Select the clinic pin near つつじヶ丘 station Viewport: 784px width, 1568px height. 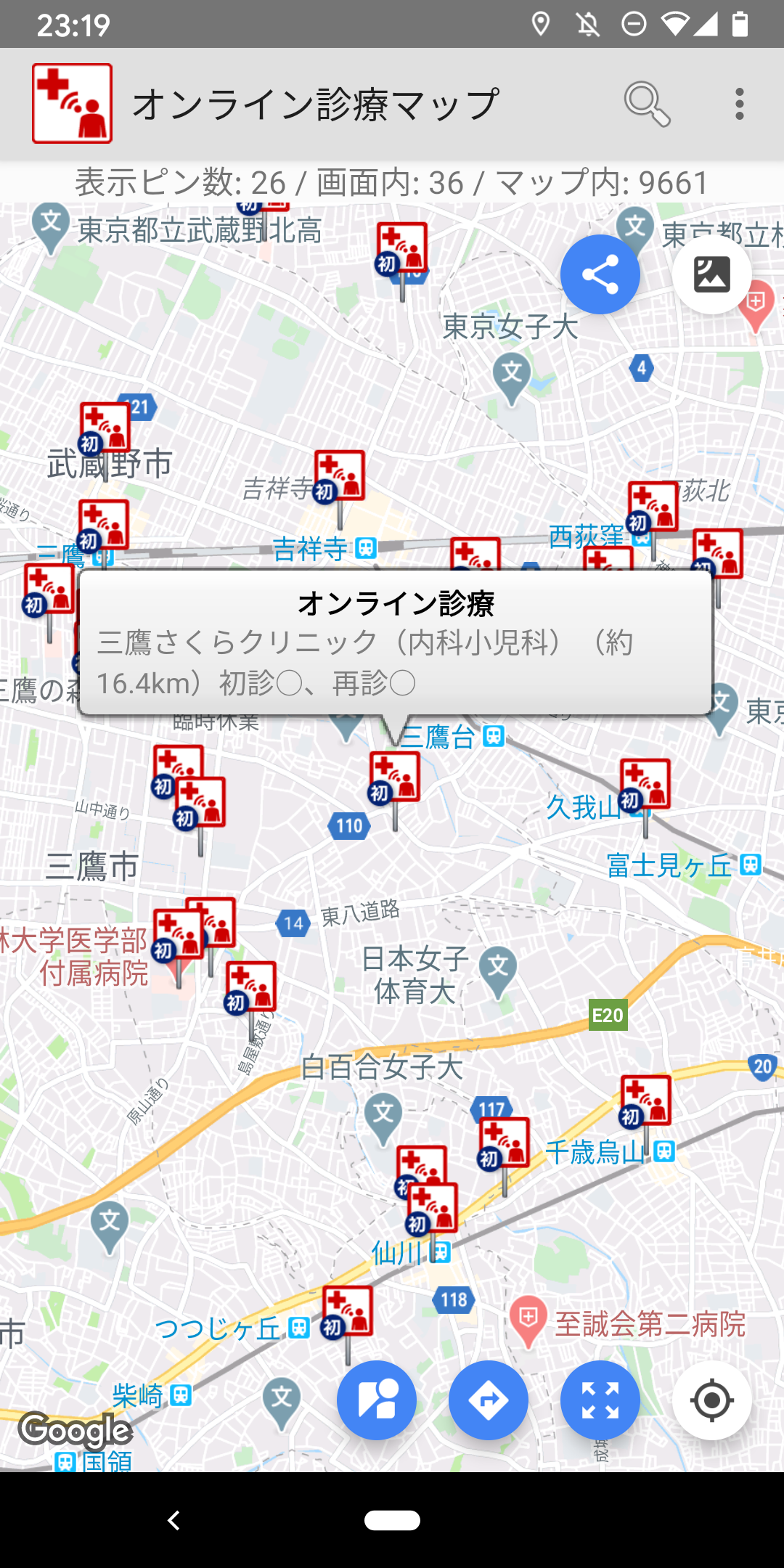[348, 1312]
